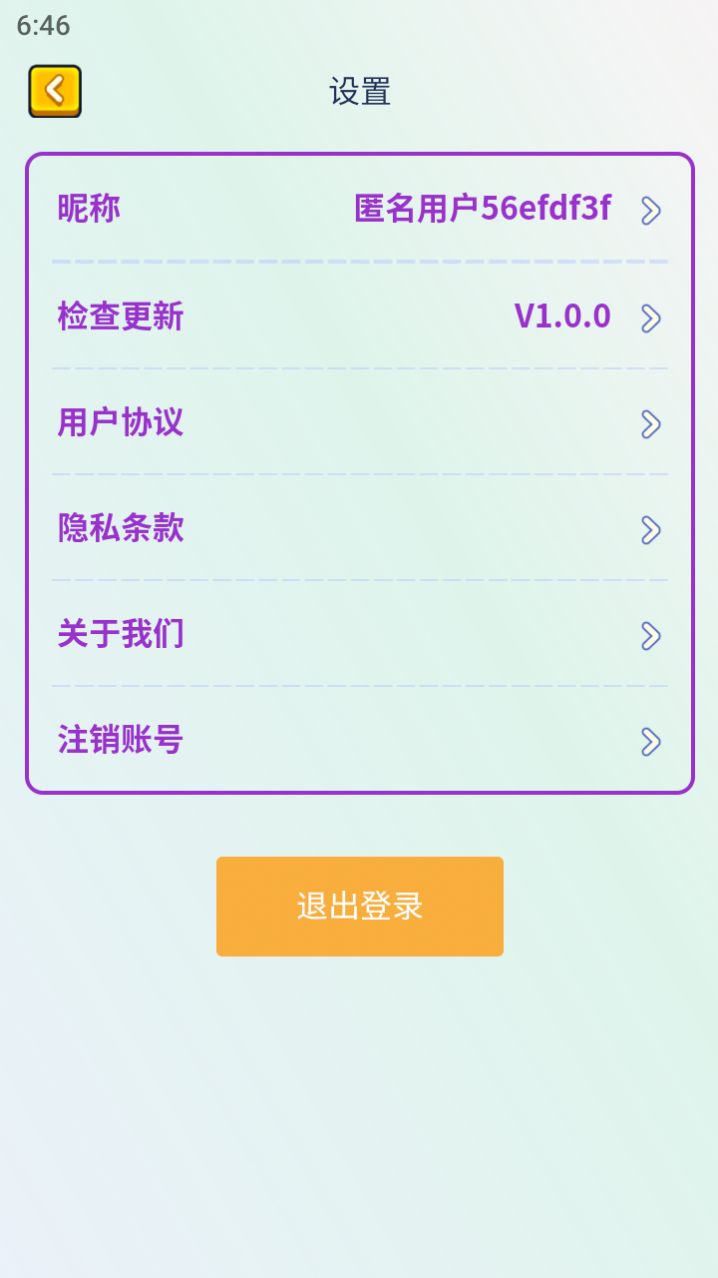Open the 昵称 nickname row
The width and height of the screenshot is (718, 1278).
359,209
